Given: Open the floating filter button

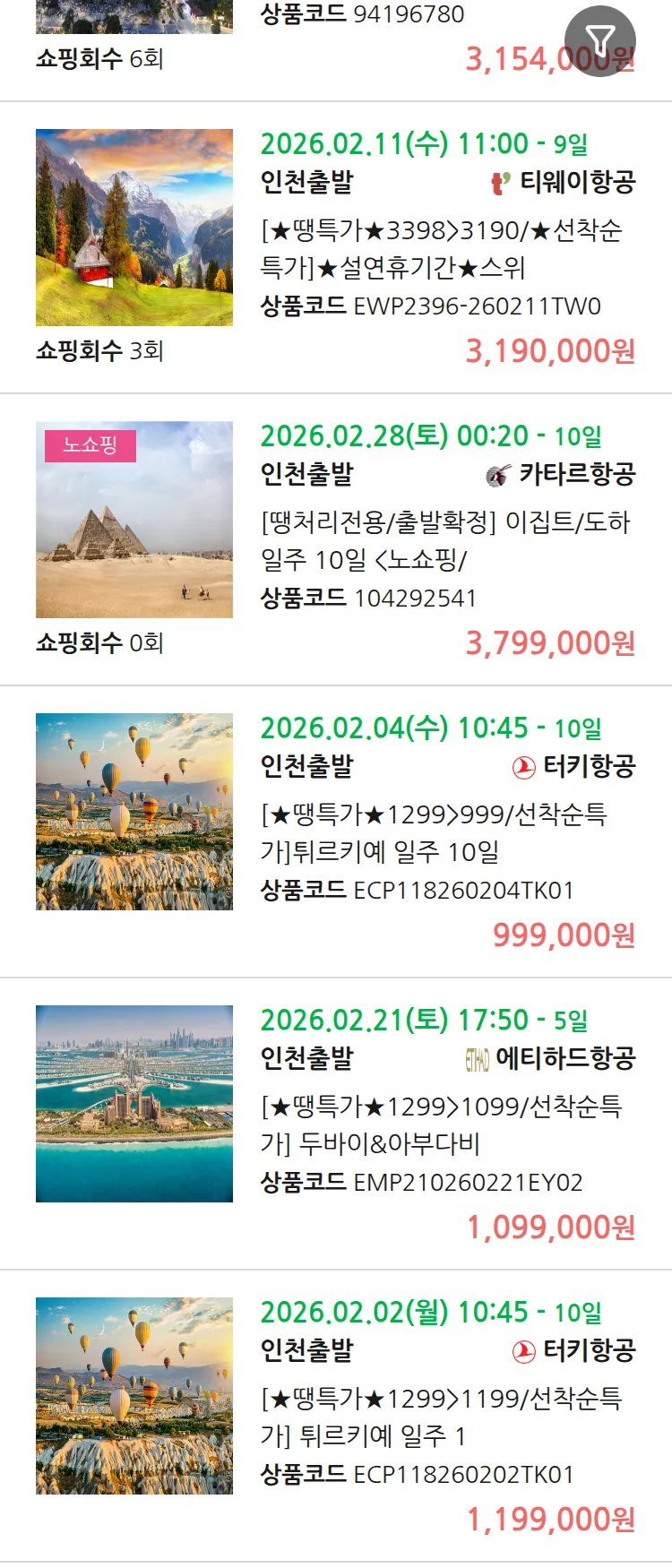Looking at the screenshot, I should click(x=599, y=40).
